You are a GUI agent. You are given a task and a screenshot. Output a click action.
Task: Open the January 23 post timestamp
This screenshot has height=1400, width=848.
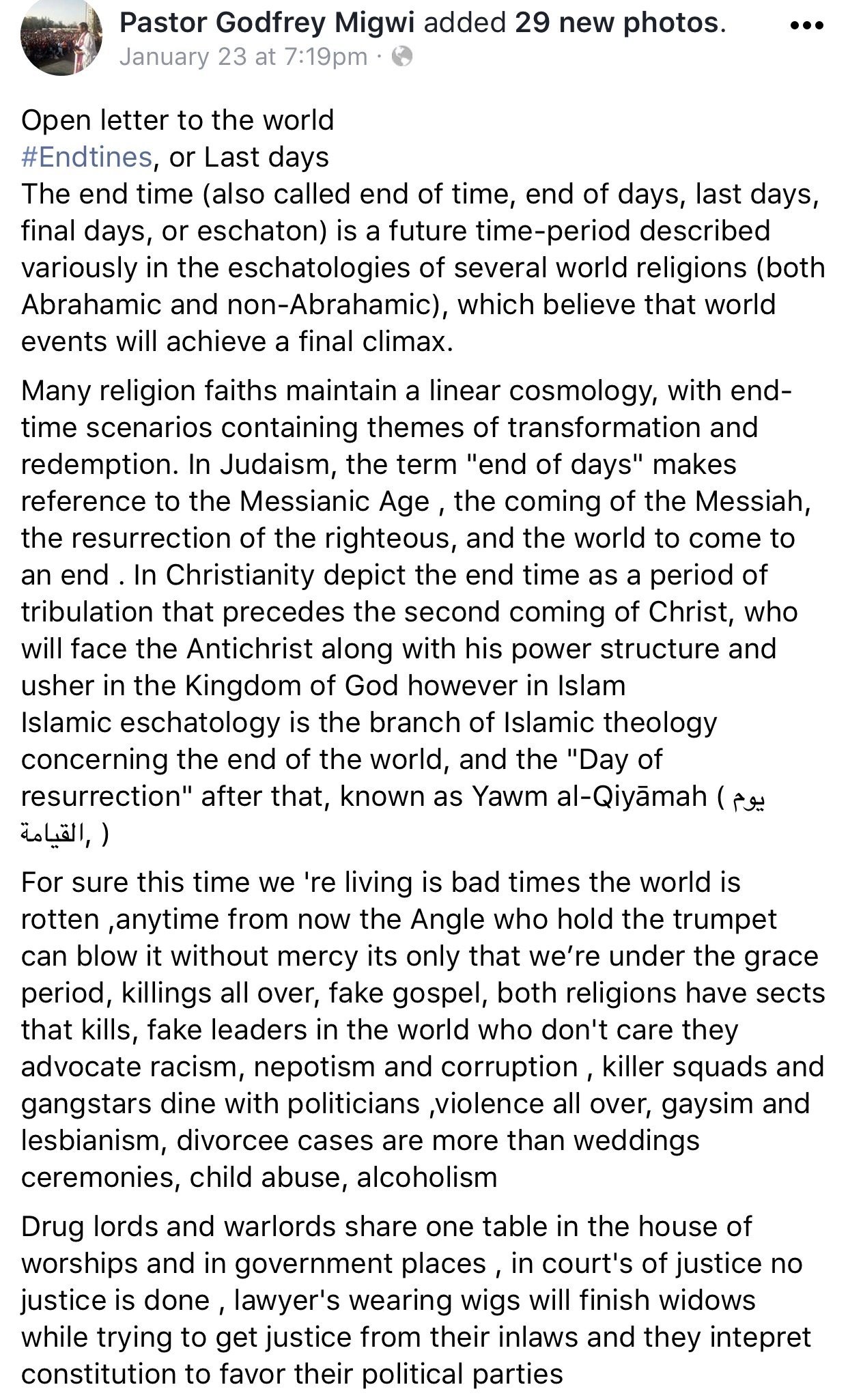tap(243, 57)
